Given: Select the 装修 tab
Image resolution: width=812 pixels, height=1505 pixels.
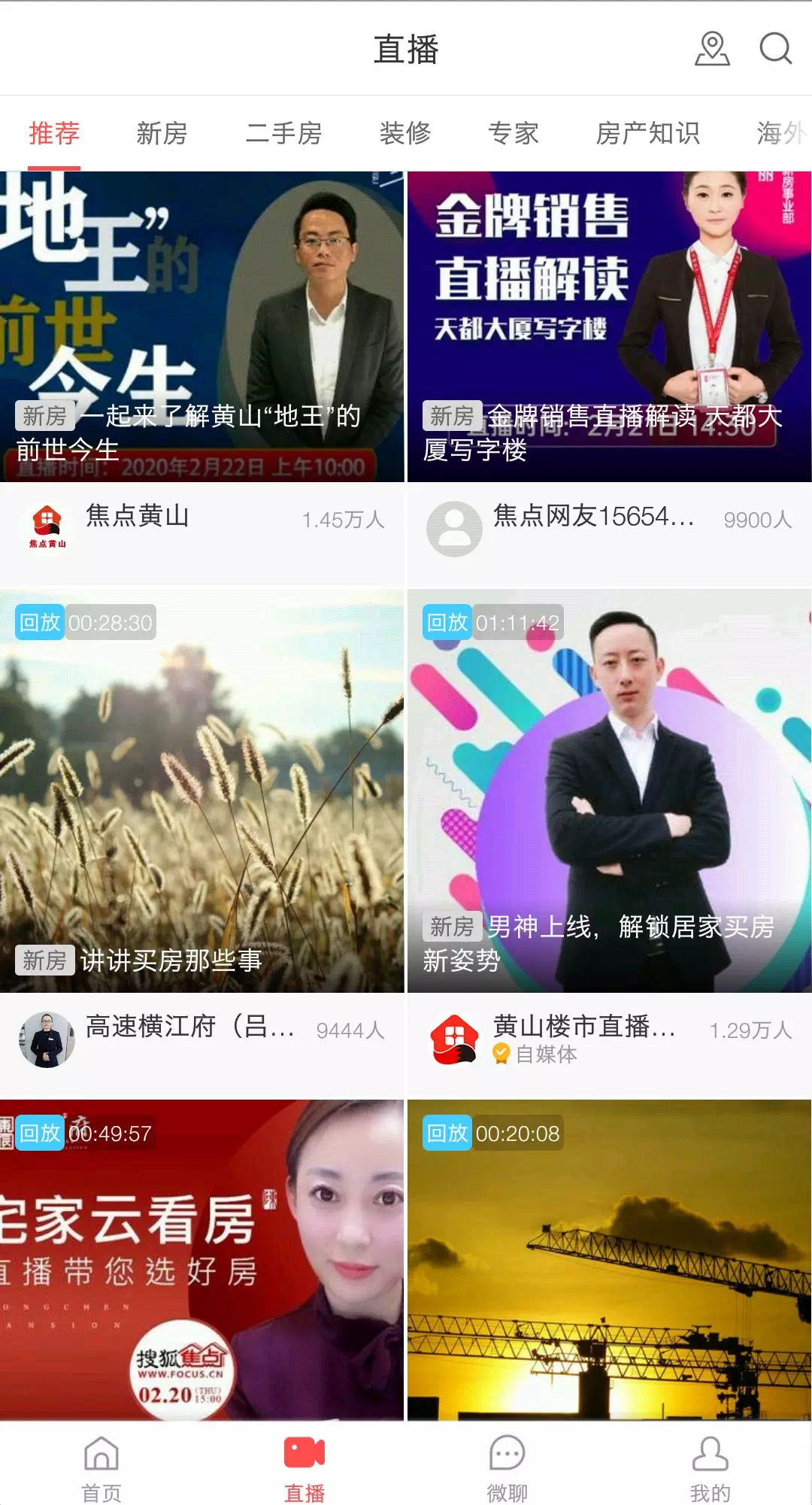Looking at the screenshot, I should 404,134.
